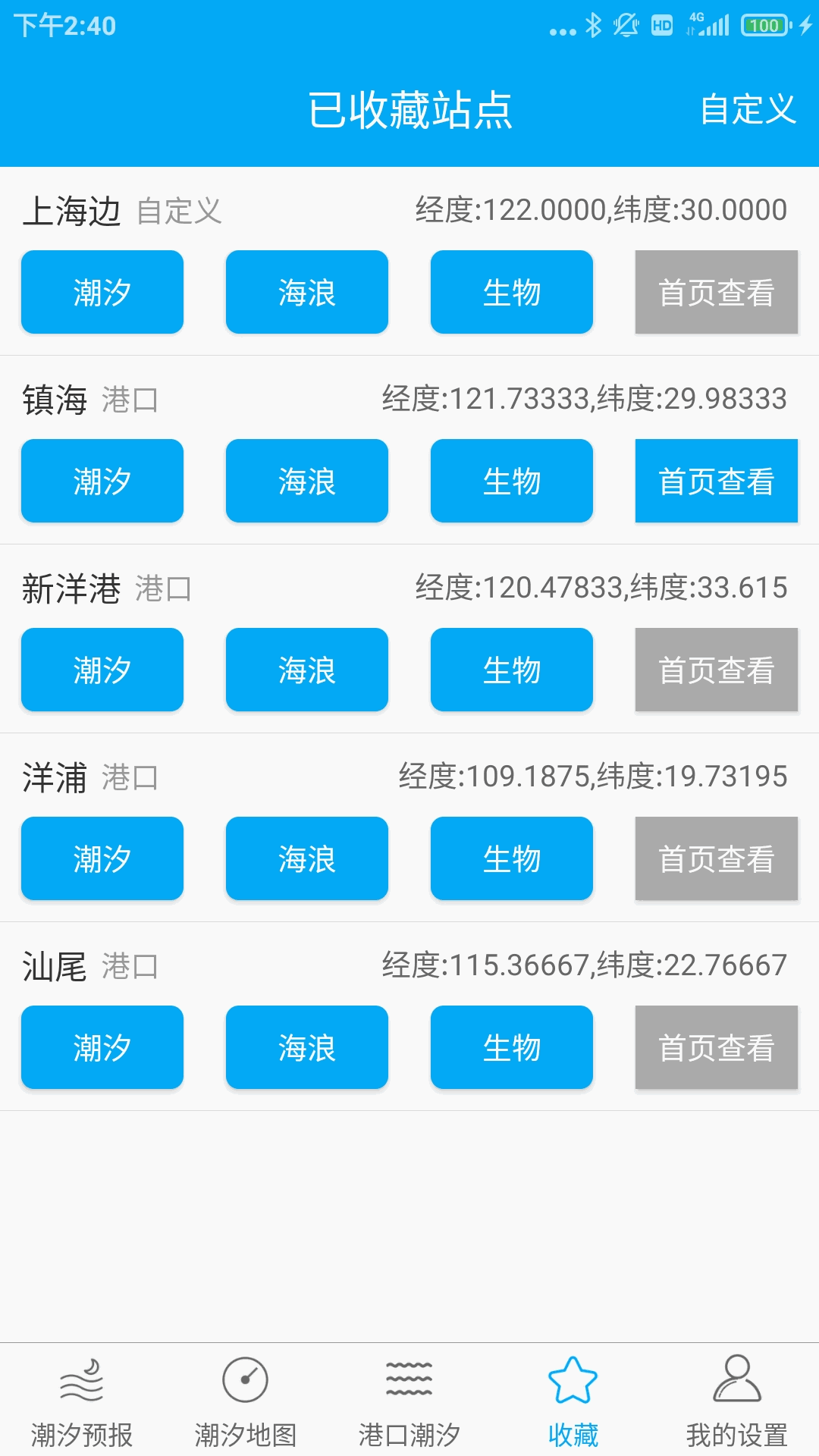Show 生物 for 汕尾
Viewport: 819px width, 1456px height.
(512, 1047)
